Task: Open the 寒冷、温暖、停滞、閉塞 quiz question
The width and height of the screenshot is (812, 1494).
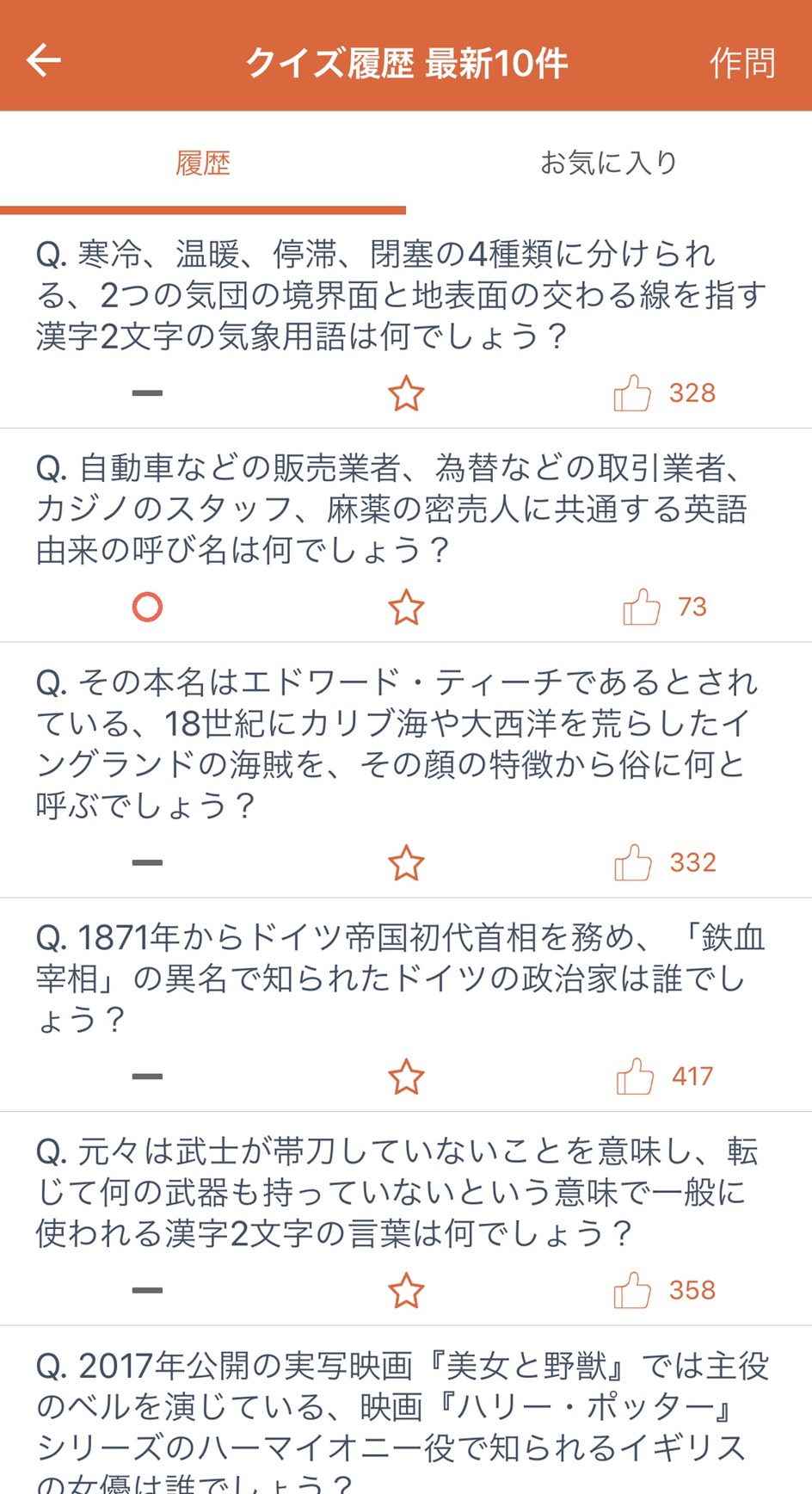Action: [400, 295]
